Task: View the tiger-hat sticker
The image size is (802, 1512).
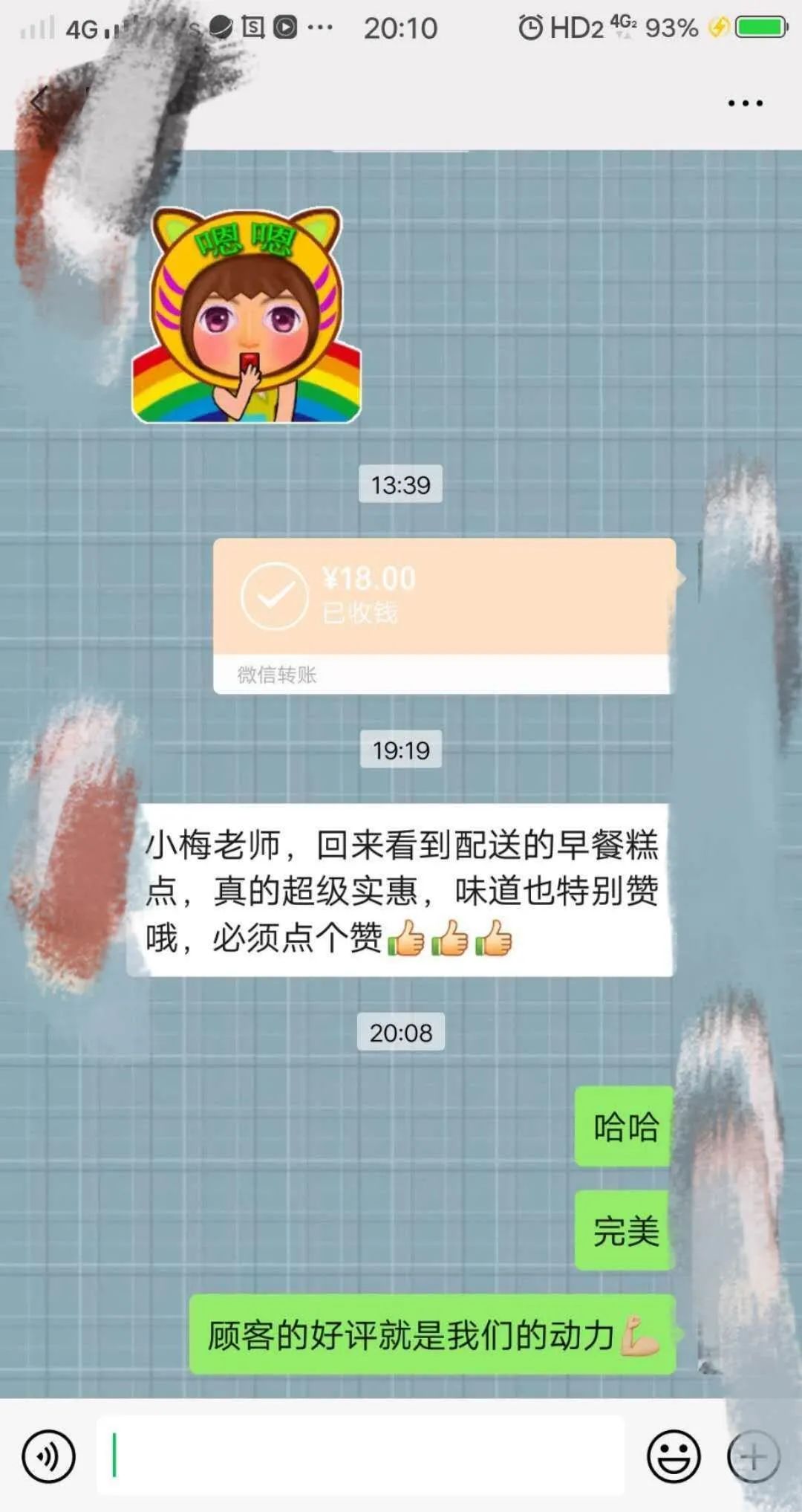Action: coord(247,315)
